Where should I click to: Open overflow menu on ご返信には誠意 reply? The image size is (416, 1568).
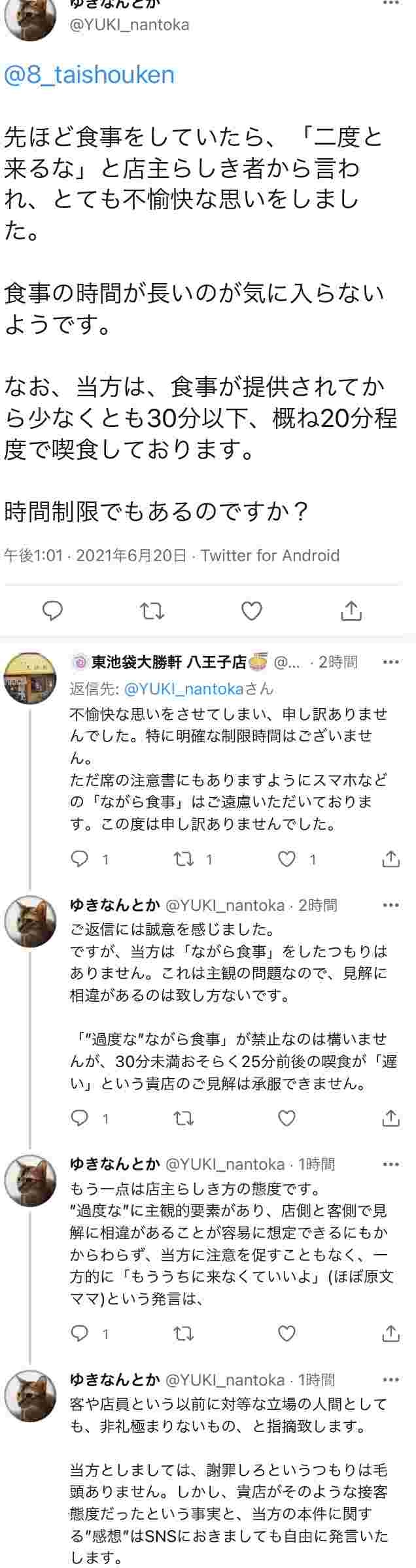[x=390, y=905]
